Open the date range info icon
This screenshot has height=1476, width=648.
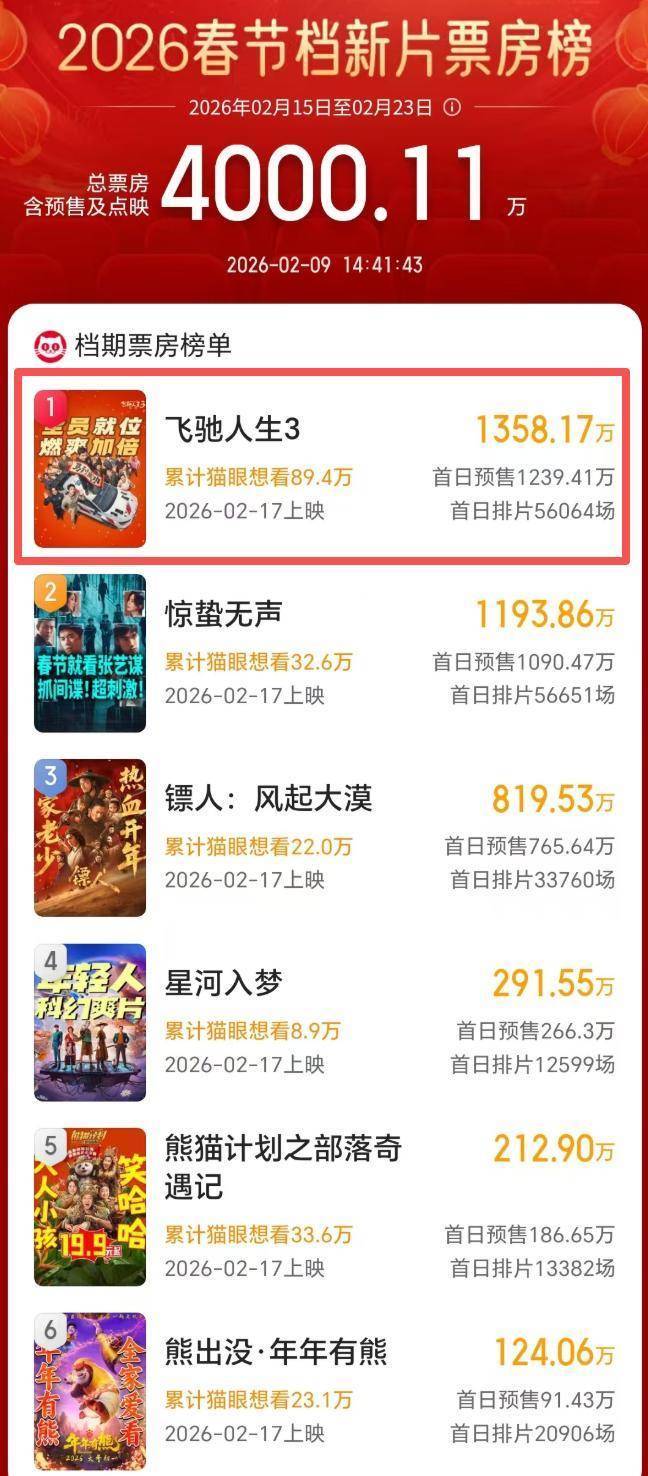click(452, 107)
